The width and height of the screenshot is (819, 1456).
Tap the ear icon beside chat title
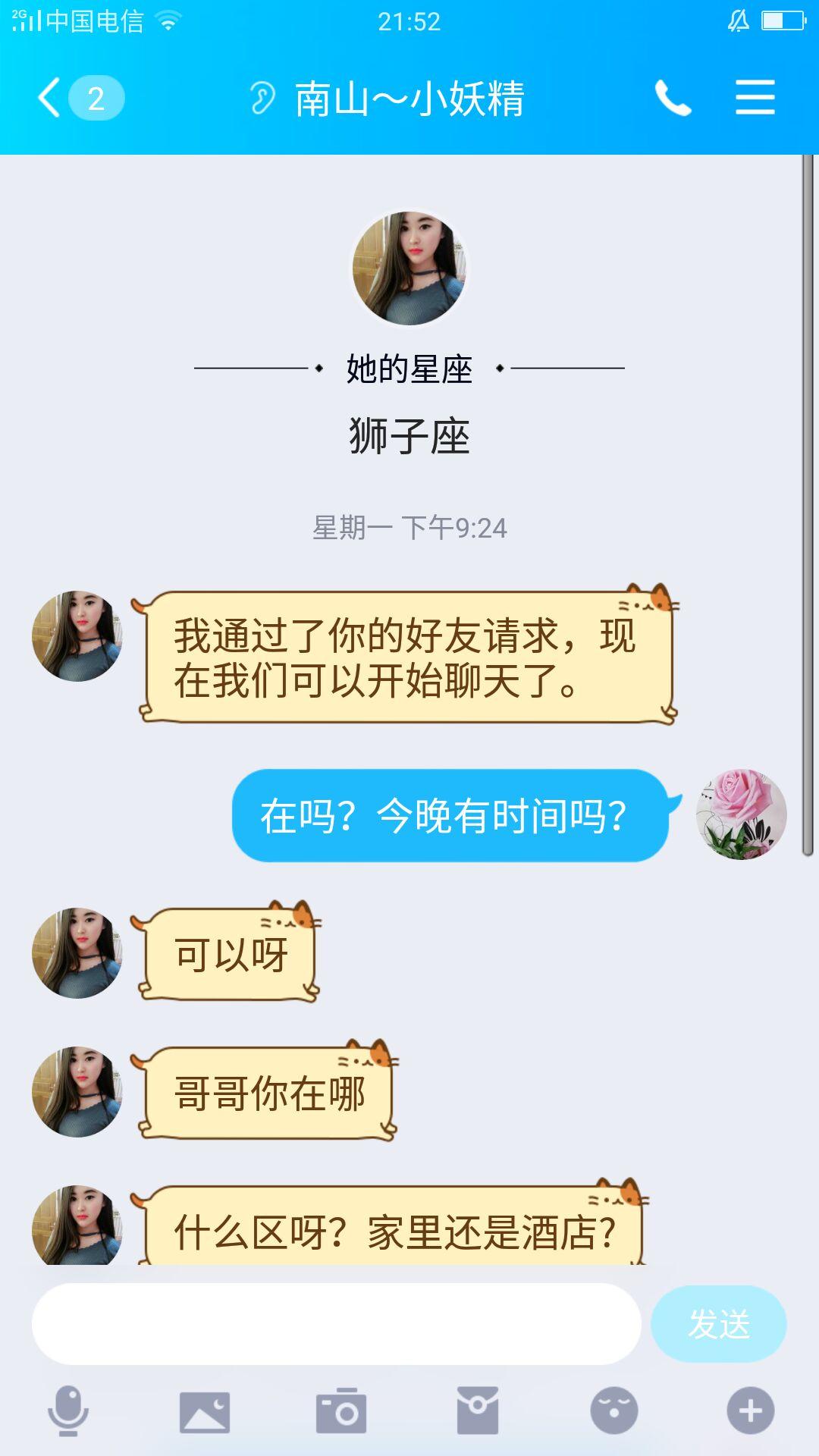pyautogui.click(x=262, y=97)
